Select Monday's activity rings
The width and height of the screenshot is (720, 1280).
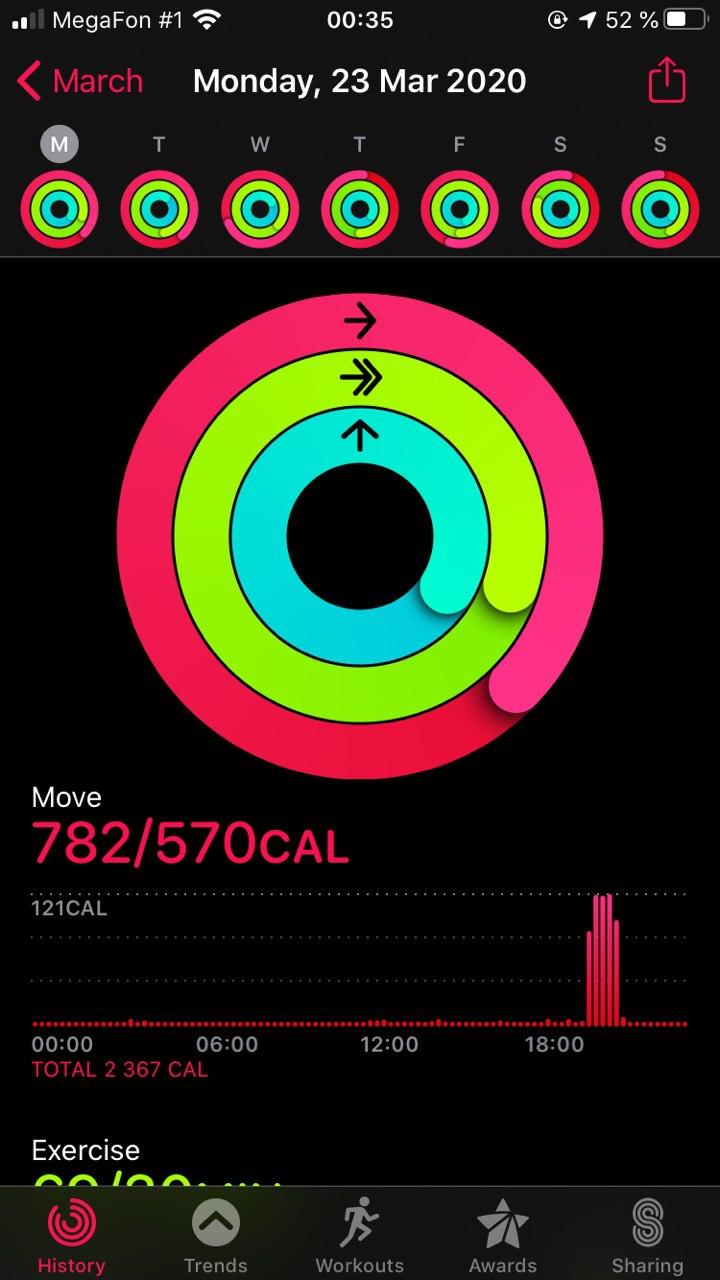click(60, 210)
